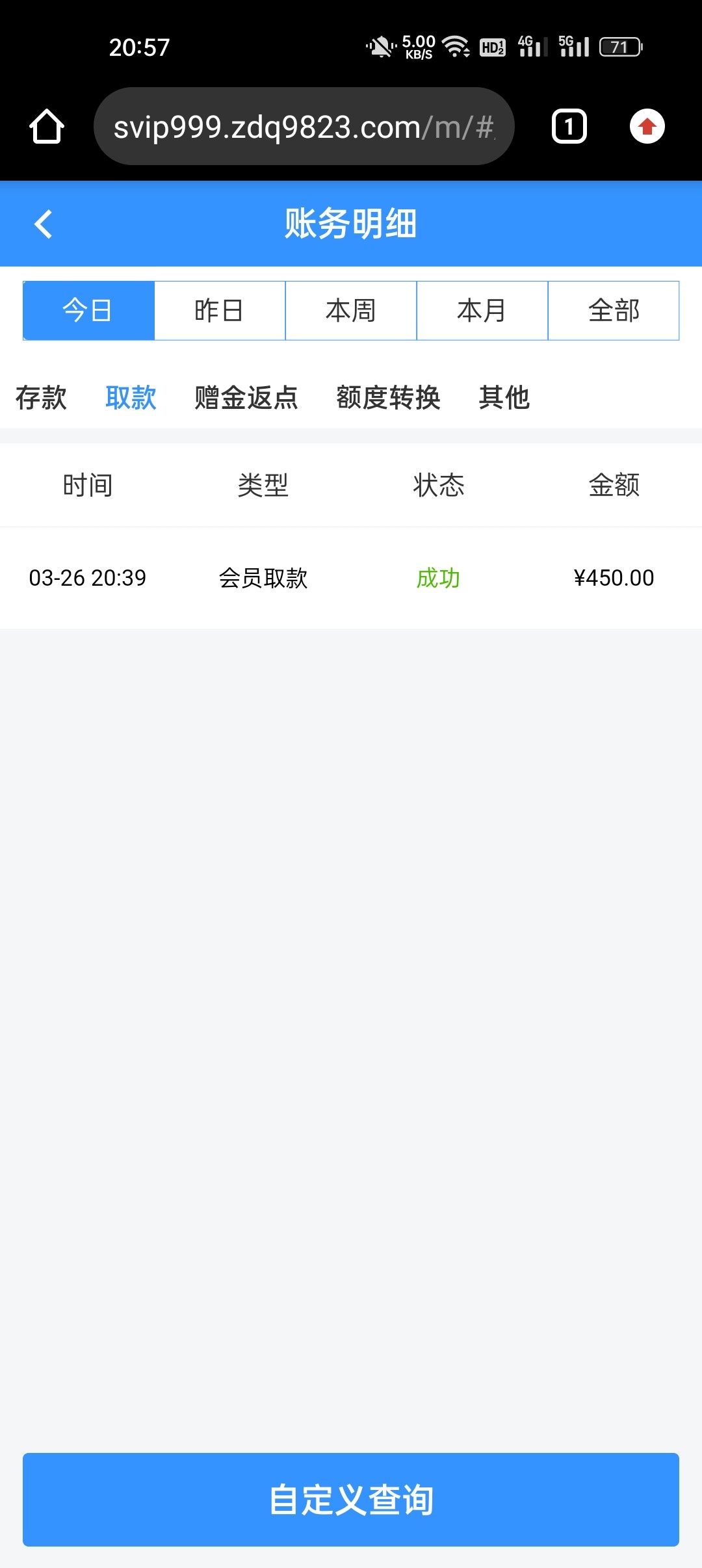702x1568 pixels.
Task: Open the browser tab switcher showing 1
Action: pos(569,127)
